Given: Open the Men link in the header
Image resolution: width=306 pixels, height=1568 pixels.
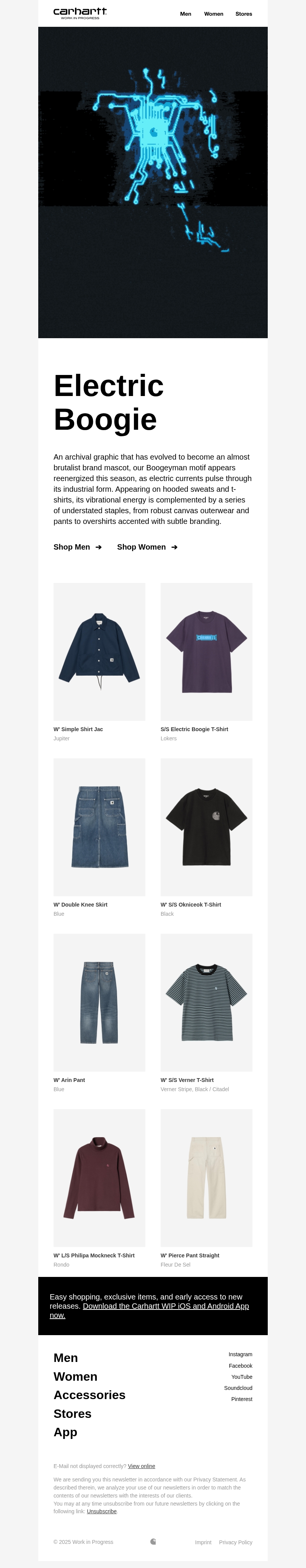Looking at the screenshot, I should click(186, 14).
